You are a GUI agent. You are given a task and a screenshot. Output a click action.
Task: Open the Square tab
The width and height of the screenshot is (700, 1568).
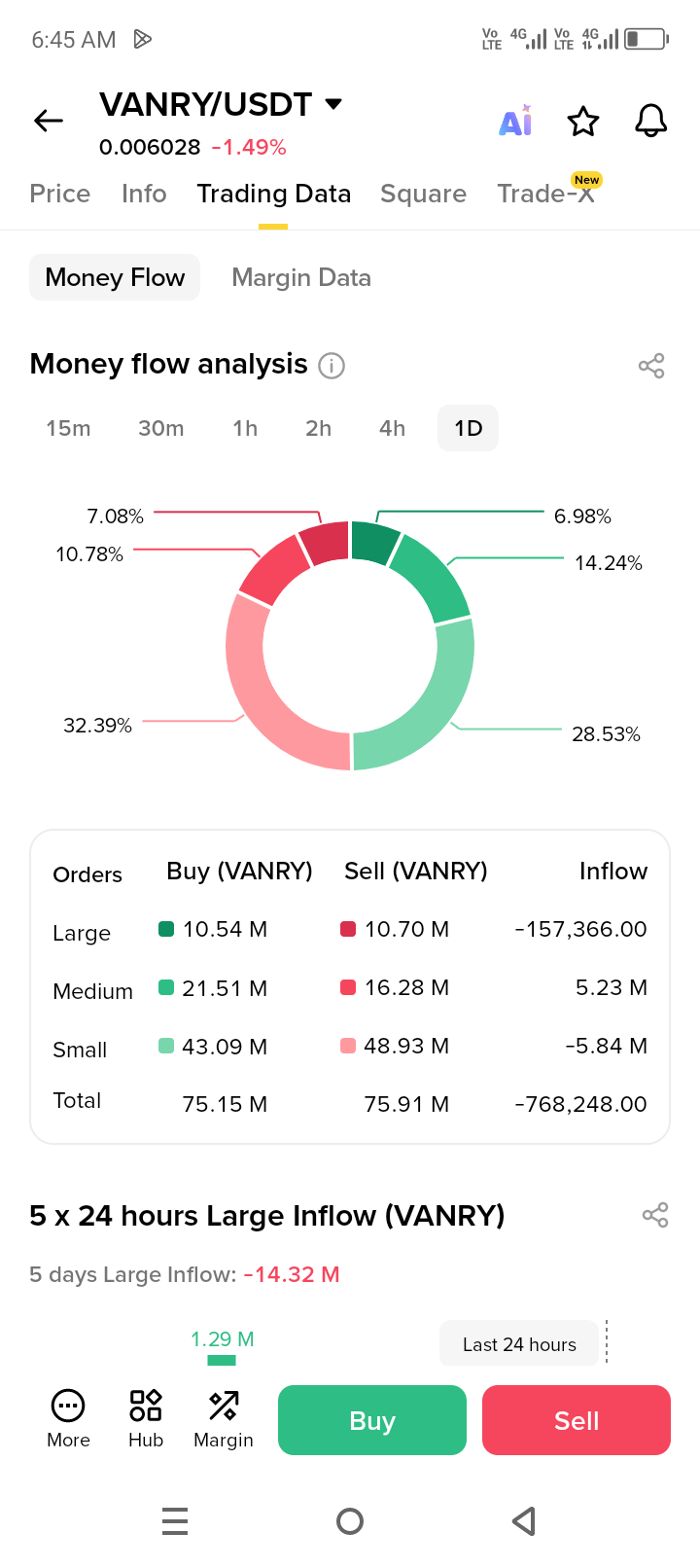[x=423, y=194]
